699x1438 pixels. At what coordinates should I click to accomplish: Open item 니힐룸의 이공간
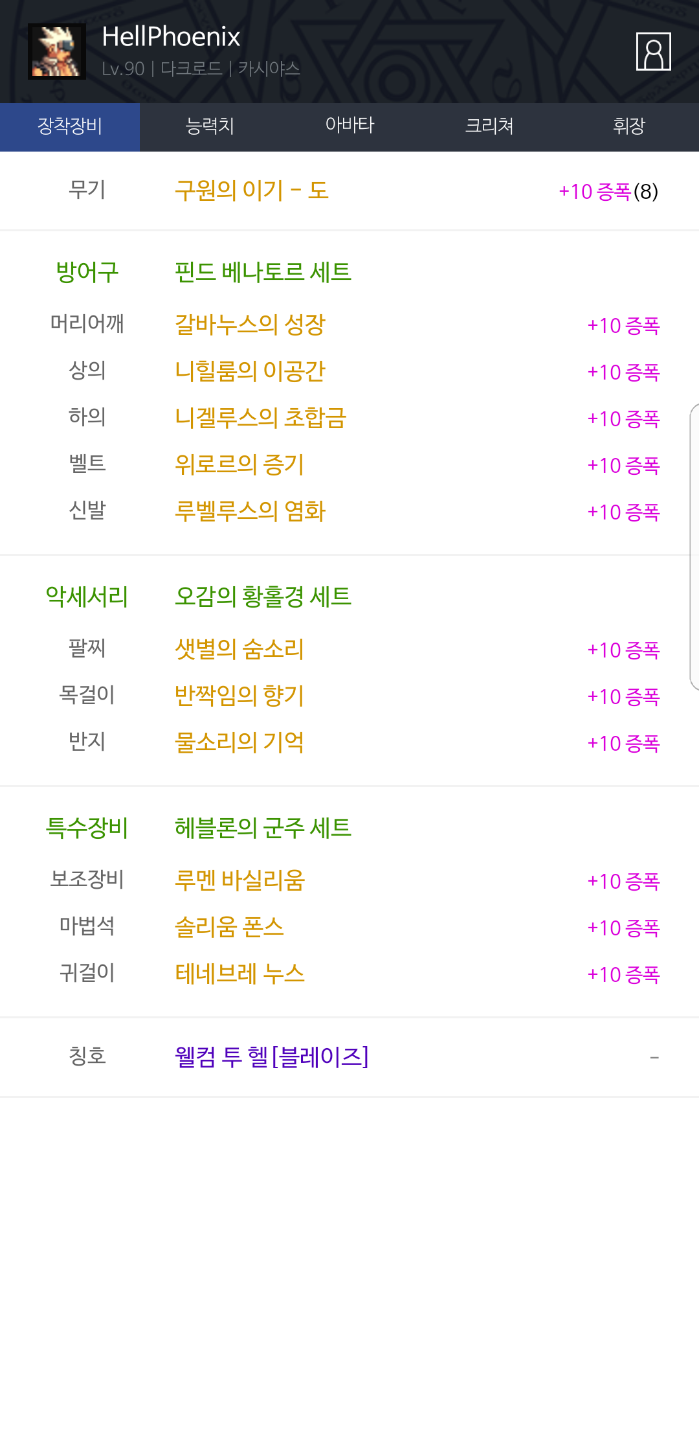tap(250, 372)
